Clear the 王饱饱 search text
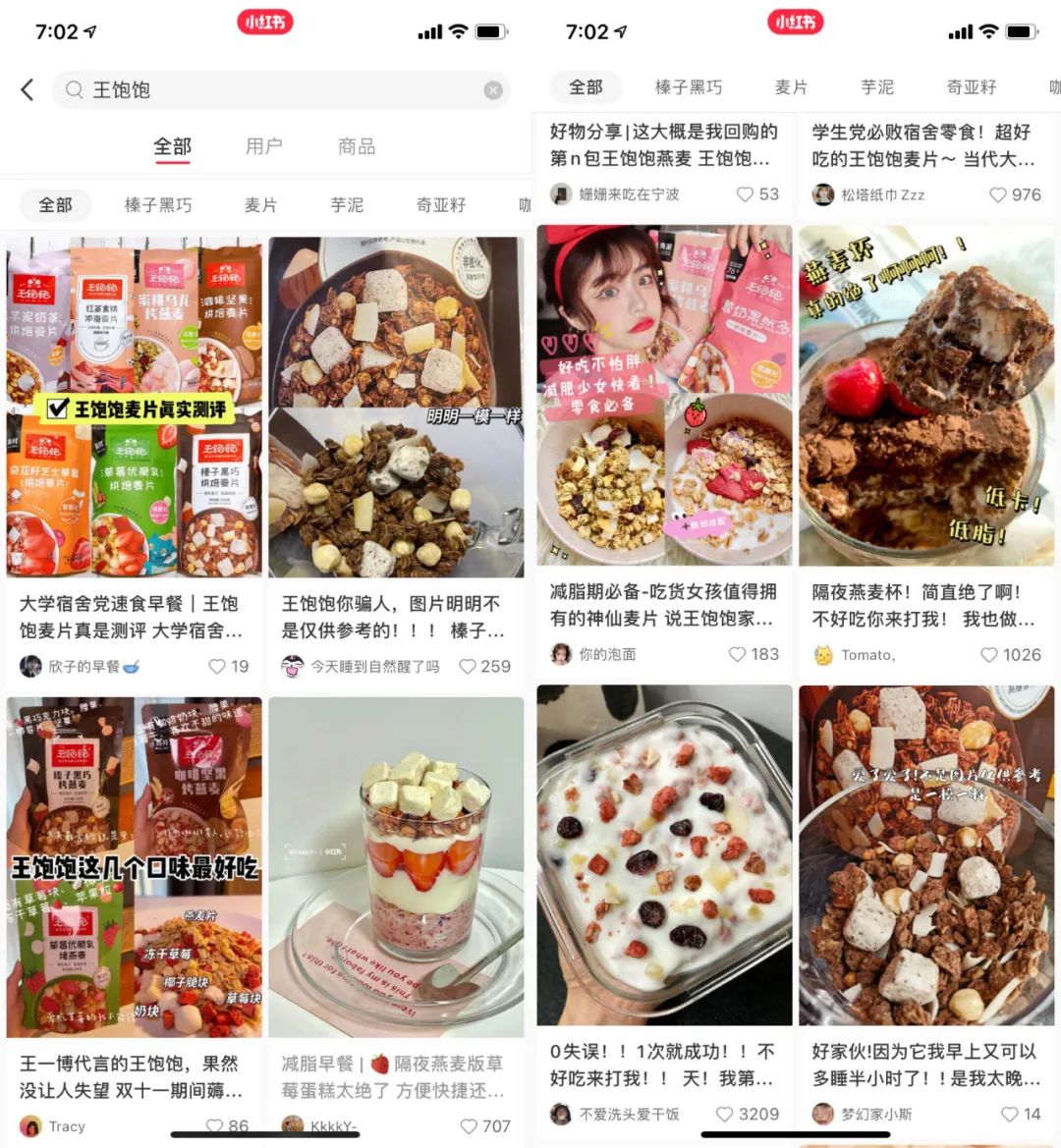 click(x=493, y=90)
